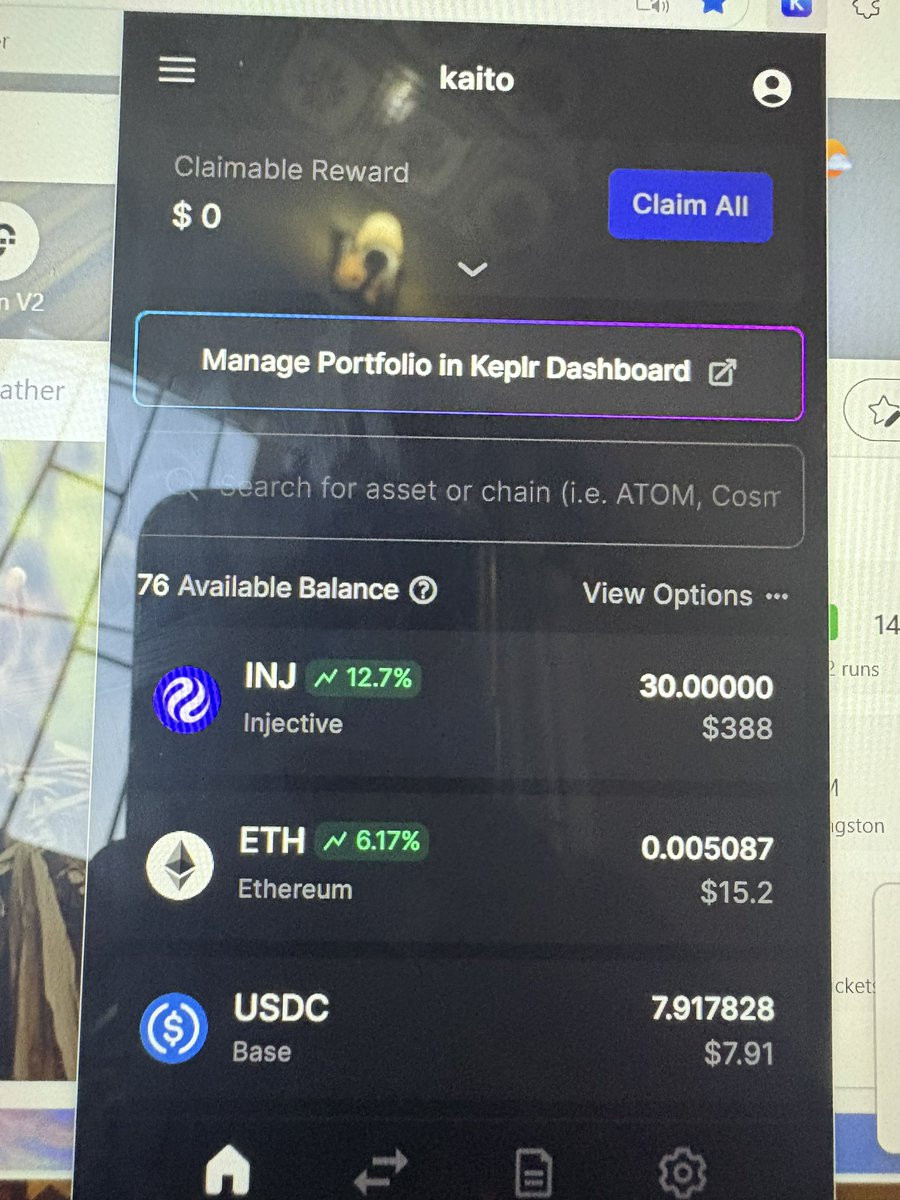Go to the Home tab
900x1200 pixels.
227,1170
